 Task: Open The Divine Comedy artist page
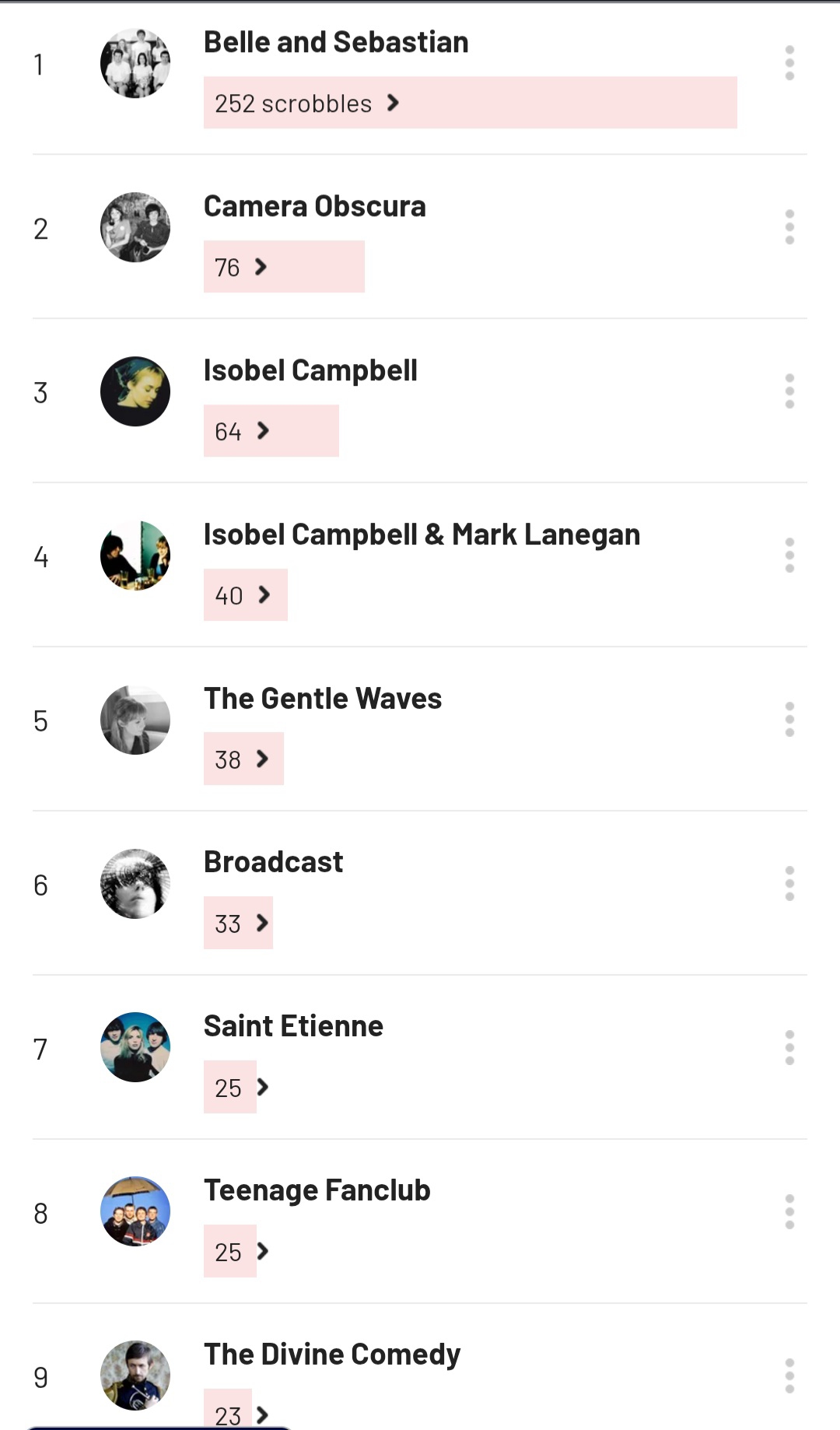point(332,1355)
